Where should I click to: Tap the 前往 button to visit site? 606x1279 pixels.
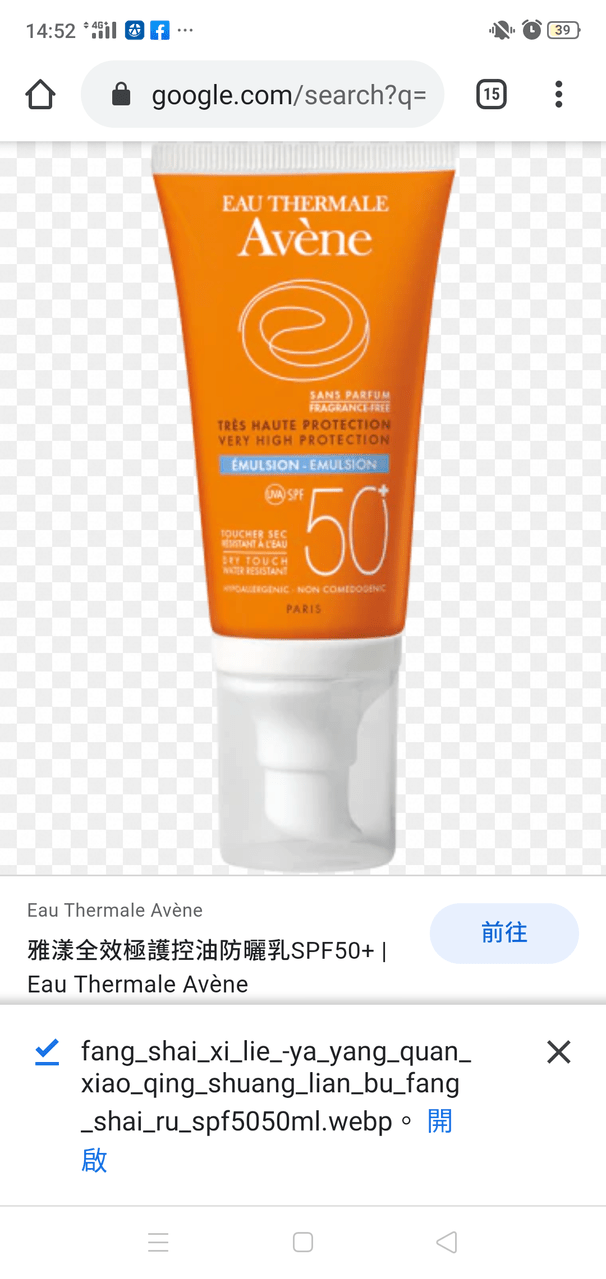(x=504, y=933)
